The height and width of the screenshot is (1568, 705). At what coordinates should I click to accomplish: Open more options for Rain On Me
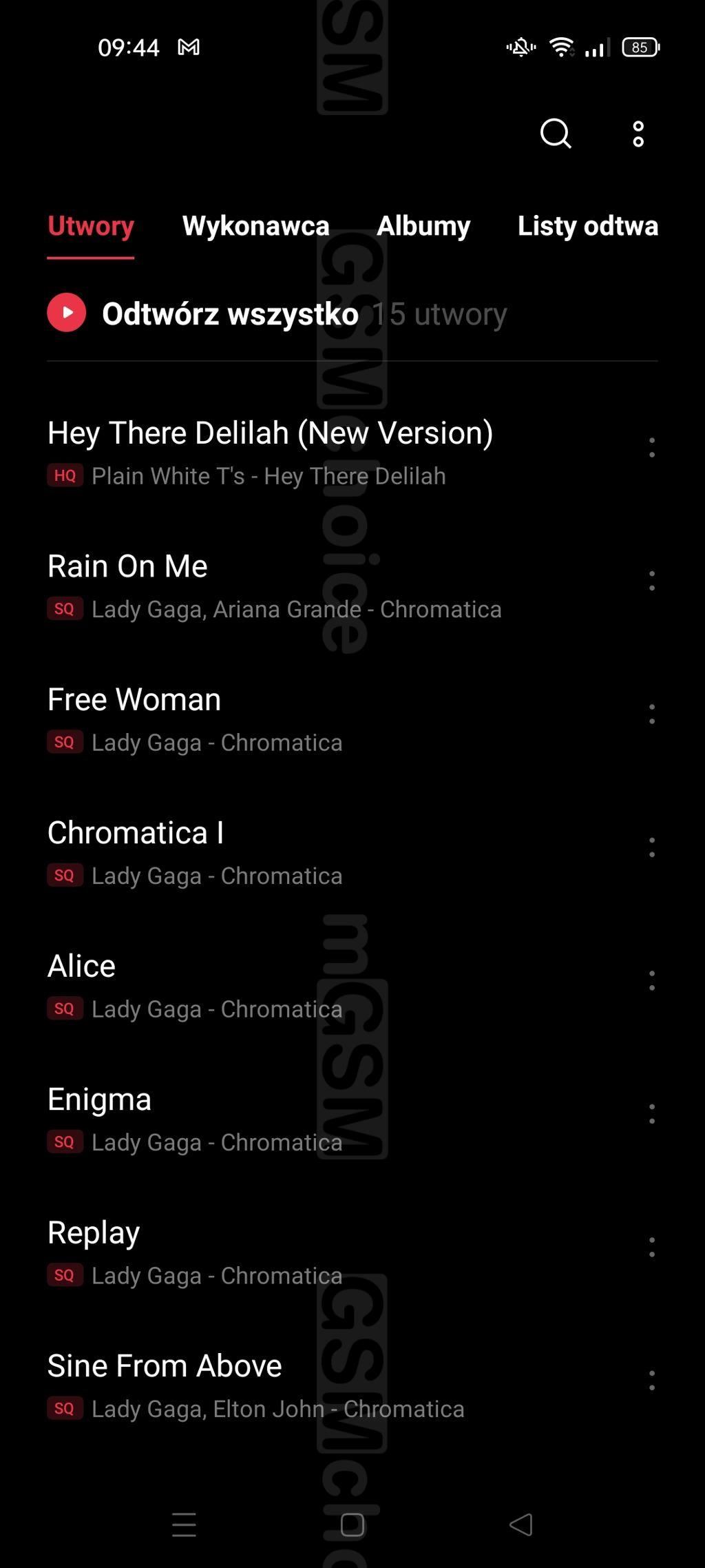(x=651, y=581)
